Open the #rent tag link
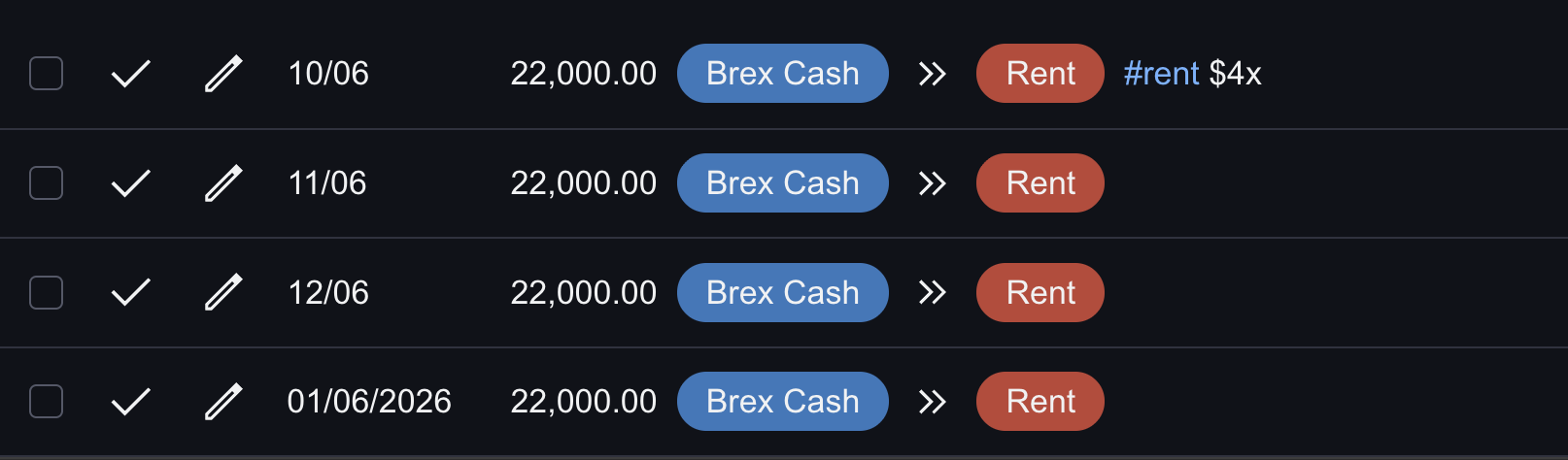This screenshot has width=1568, height=460. 1161,74
